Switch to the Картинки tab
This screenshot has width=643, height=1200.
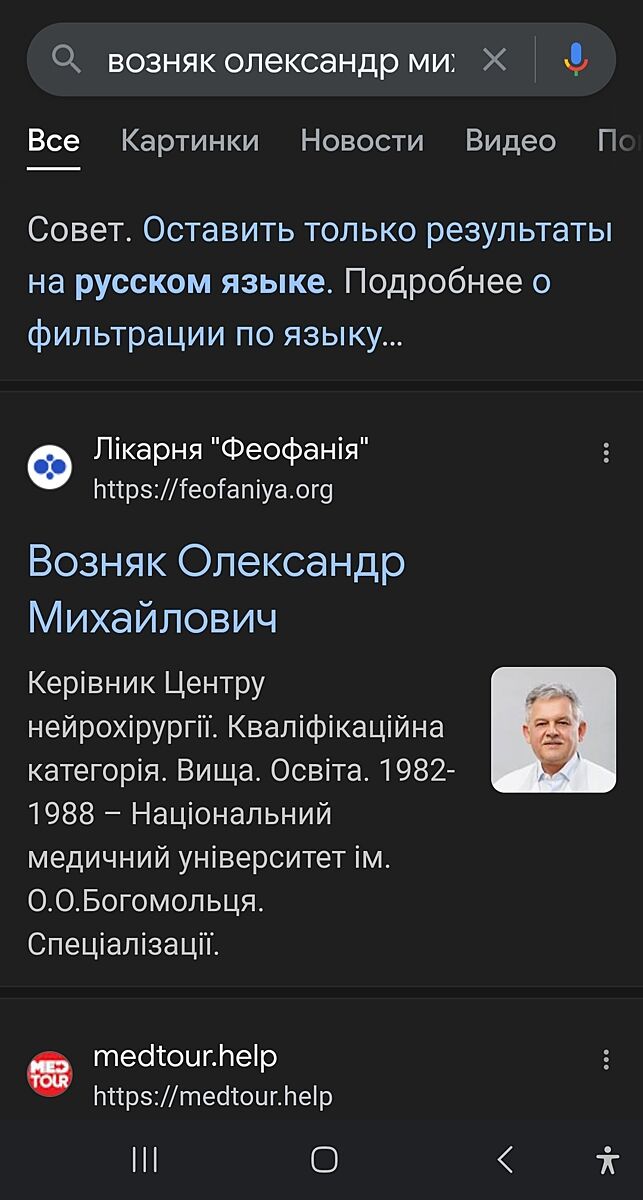click(190, 141)
